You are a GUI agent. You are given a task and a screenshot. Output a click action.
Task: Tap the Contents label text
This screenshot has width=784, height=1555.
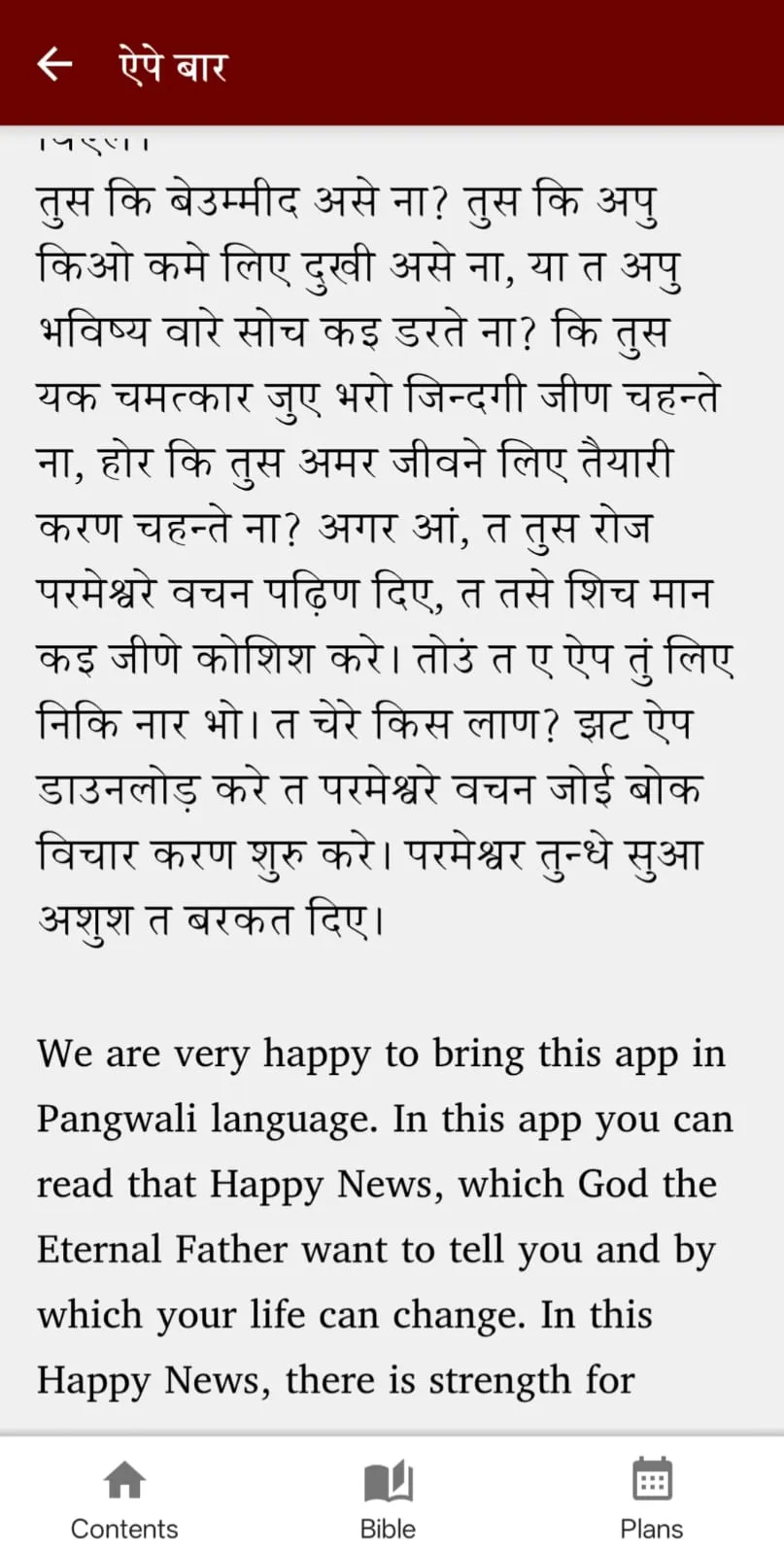124,1528
